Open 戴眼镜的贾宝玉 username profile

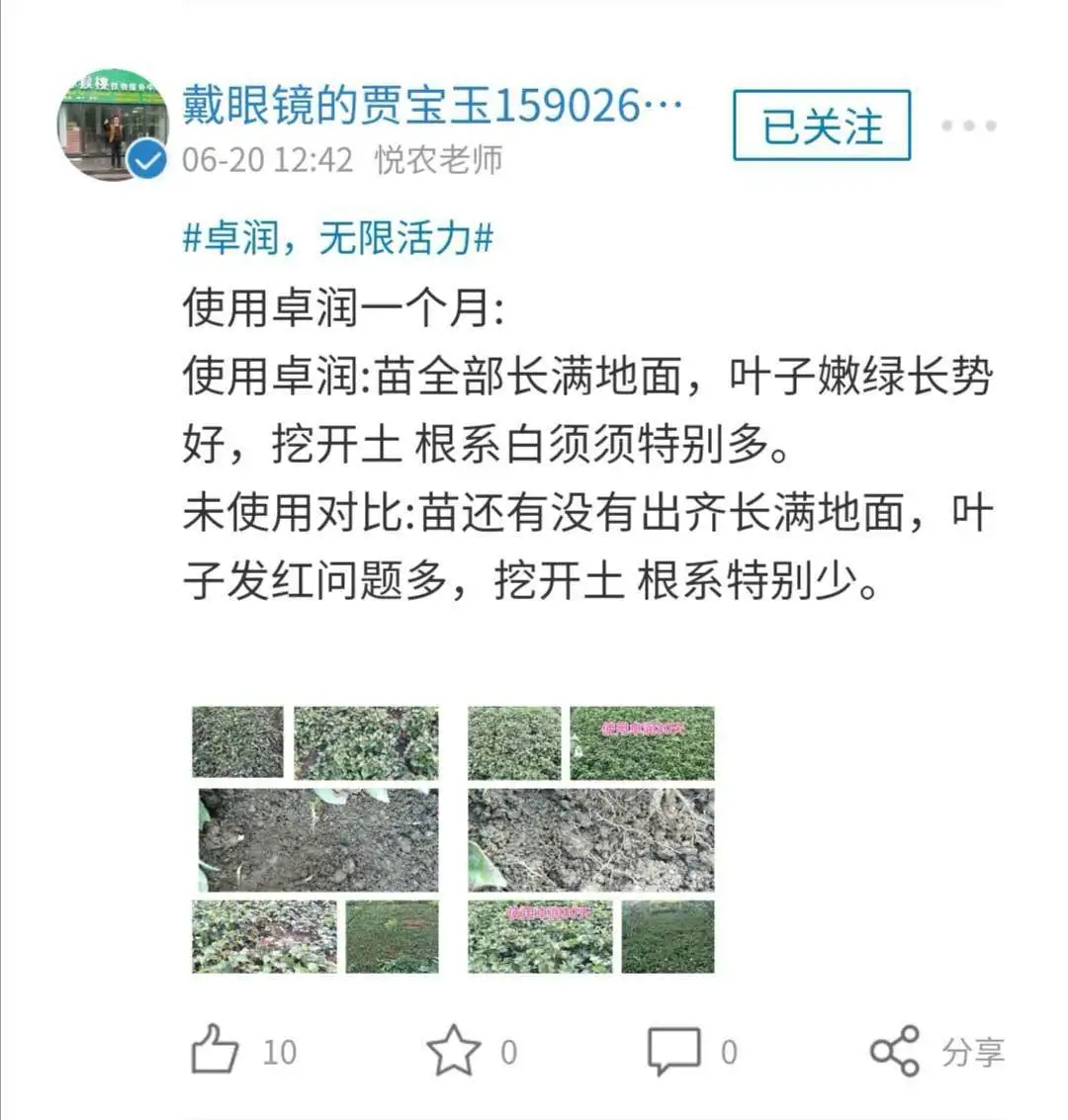(x=431, y=104)
